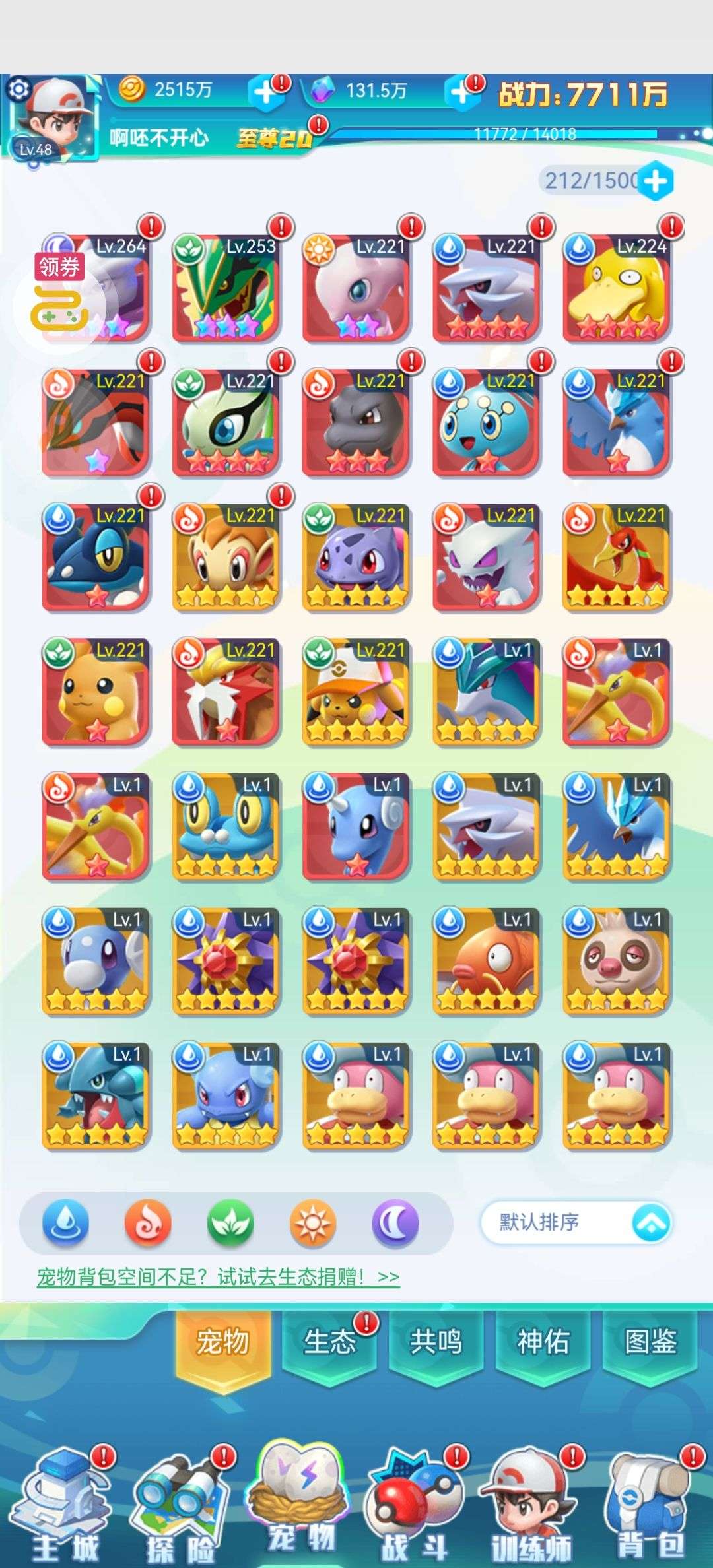Open the Lv.253 green dragon pet
The height and width of the screenshot is (1568, 713).
[225, 288]
